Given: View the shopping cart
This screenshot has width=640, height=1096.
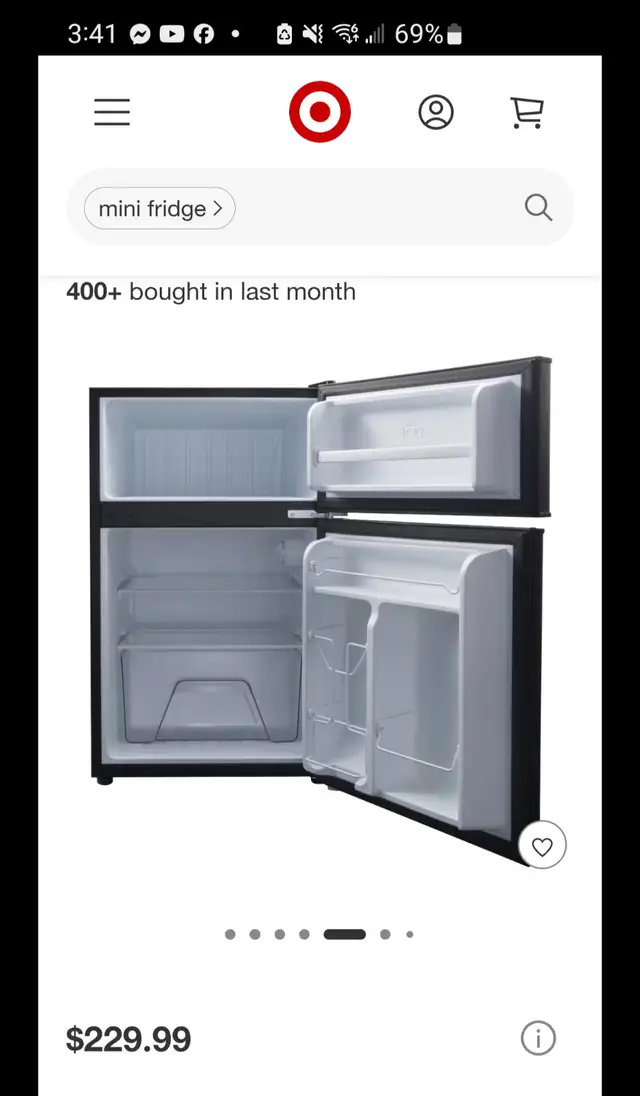Looking at the screenshot, I should pos(527,112).
